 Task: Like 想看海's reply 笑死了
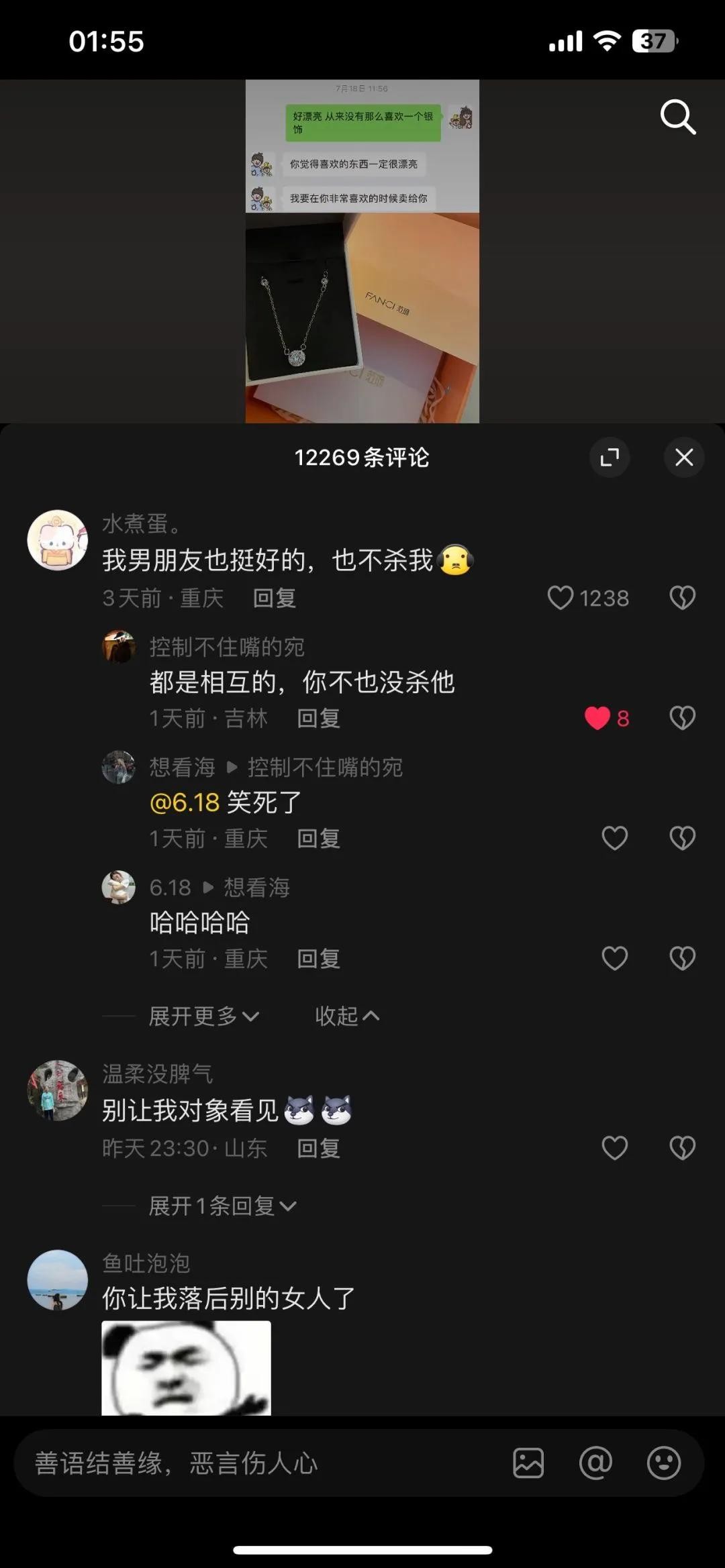point(614,838)
